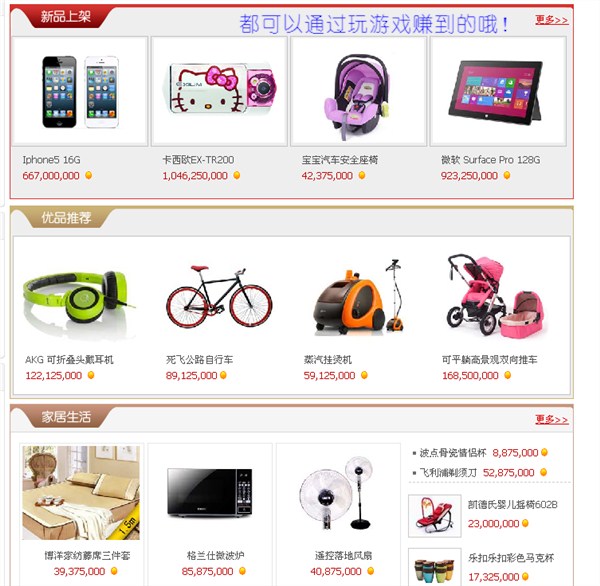Viewport: 600px width, 586px height.
Task: View the 格兰仕微波炉 microwave product
Action: click(x=209, y=493)
